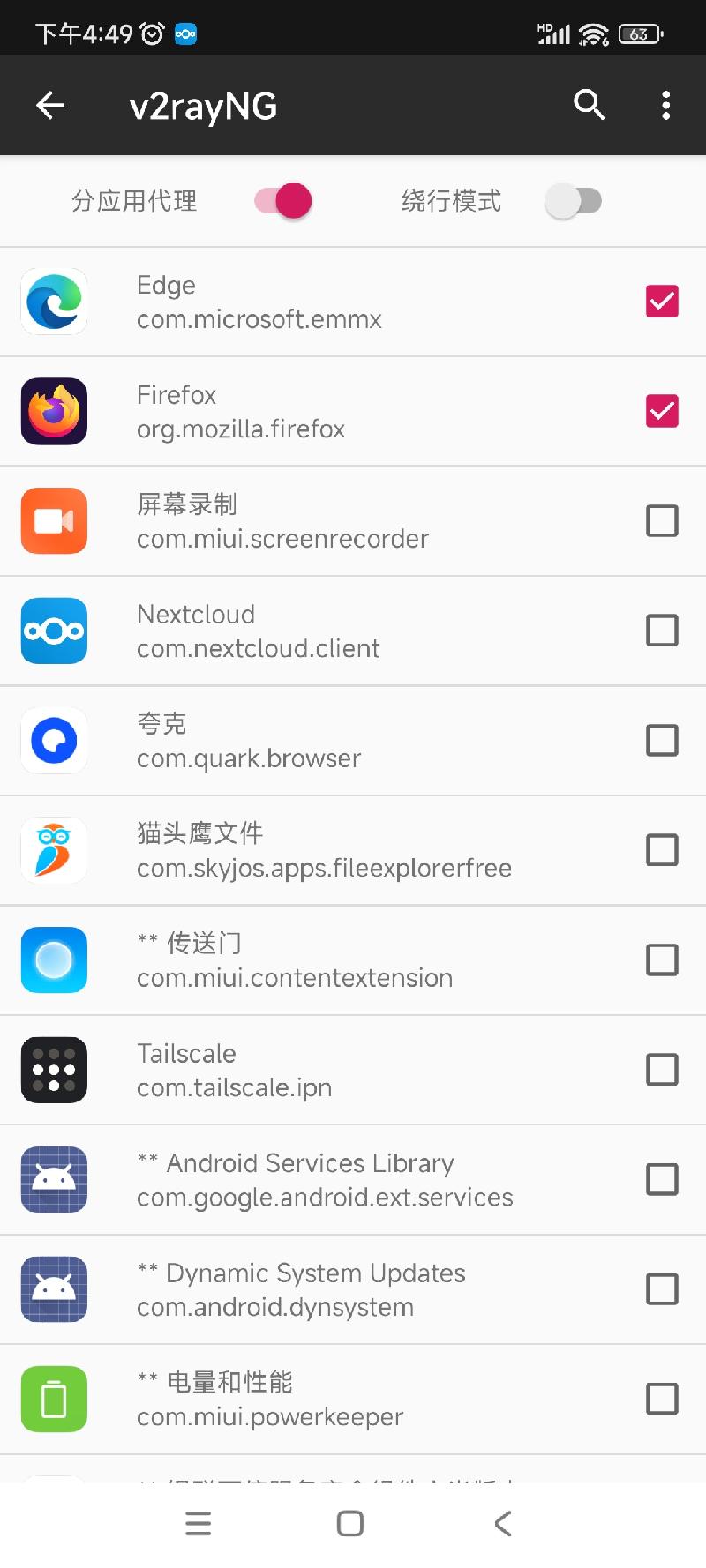Open the Edge app icon
Image resolution: width=706 pixels, height=1568 pixels.
(54, 302)
